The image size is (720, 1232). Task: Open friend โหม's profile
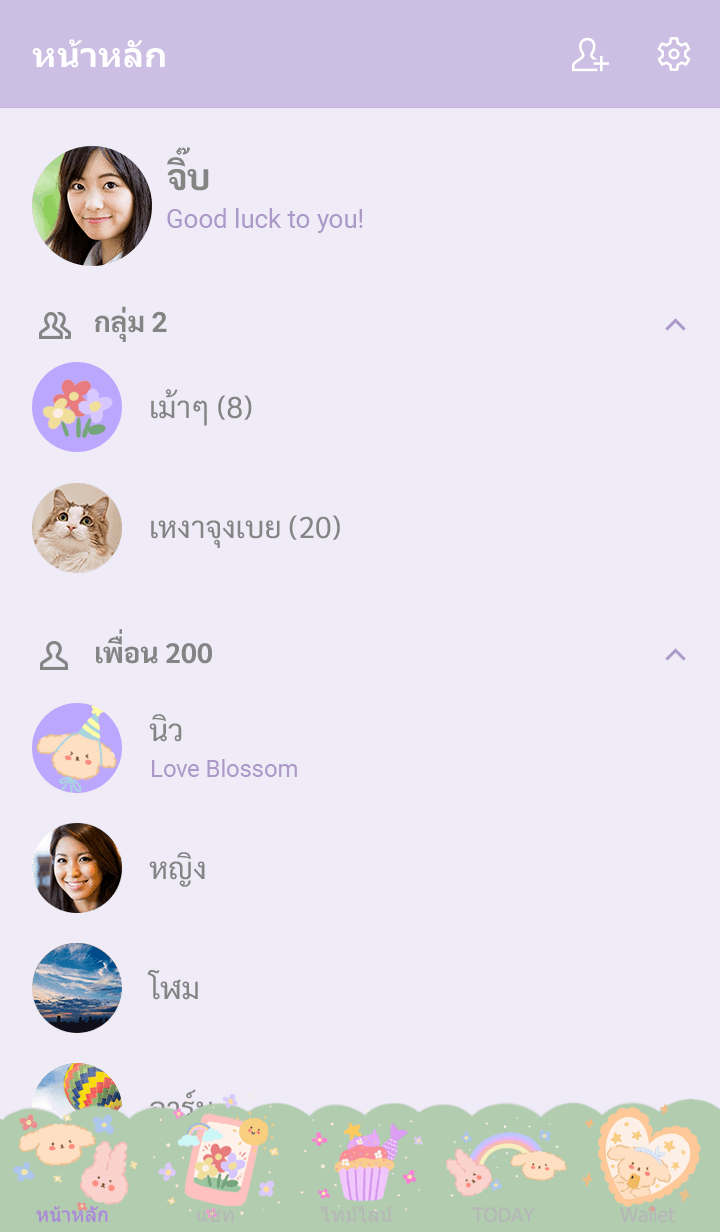tap(174, 988)
